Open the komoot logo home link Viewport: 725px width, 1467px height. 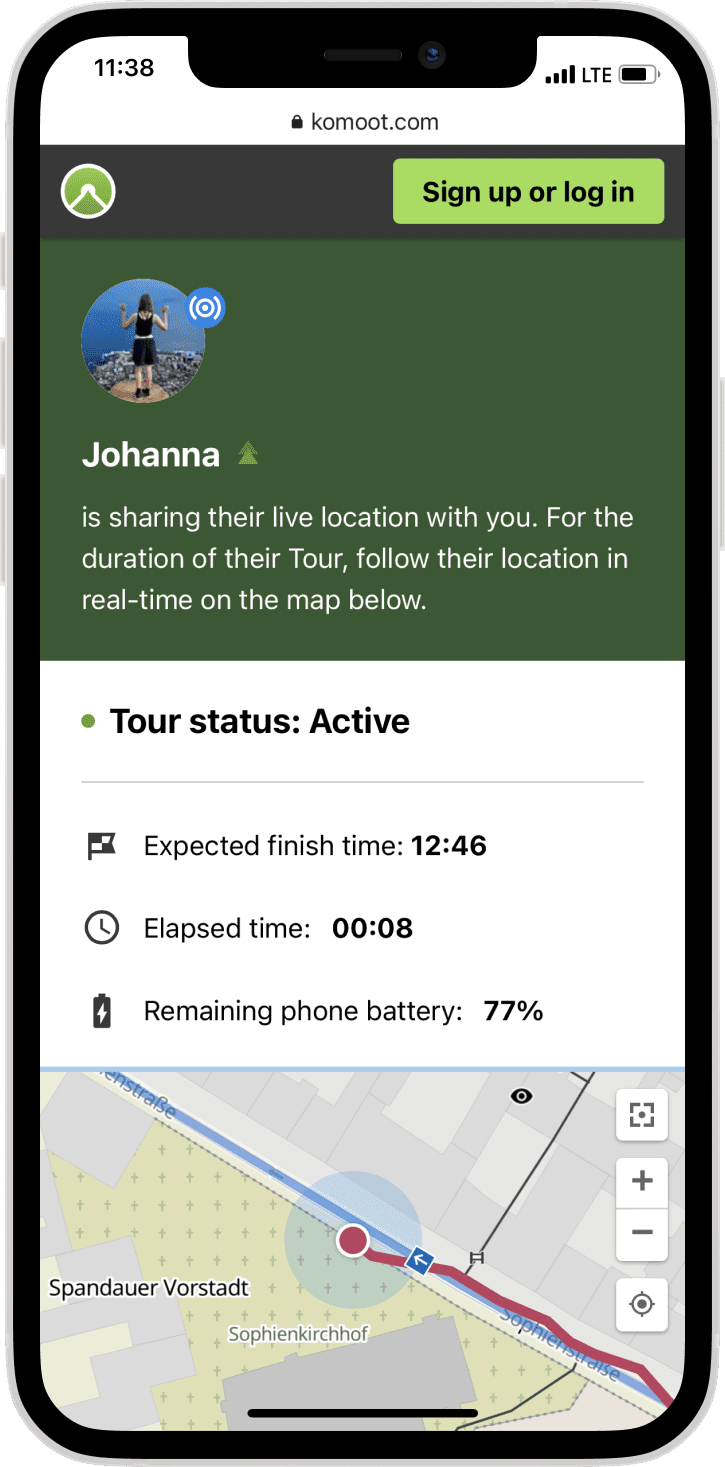[x=88, y=191]
